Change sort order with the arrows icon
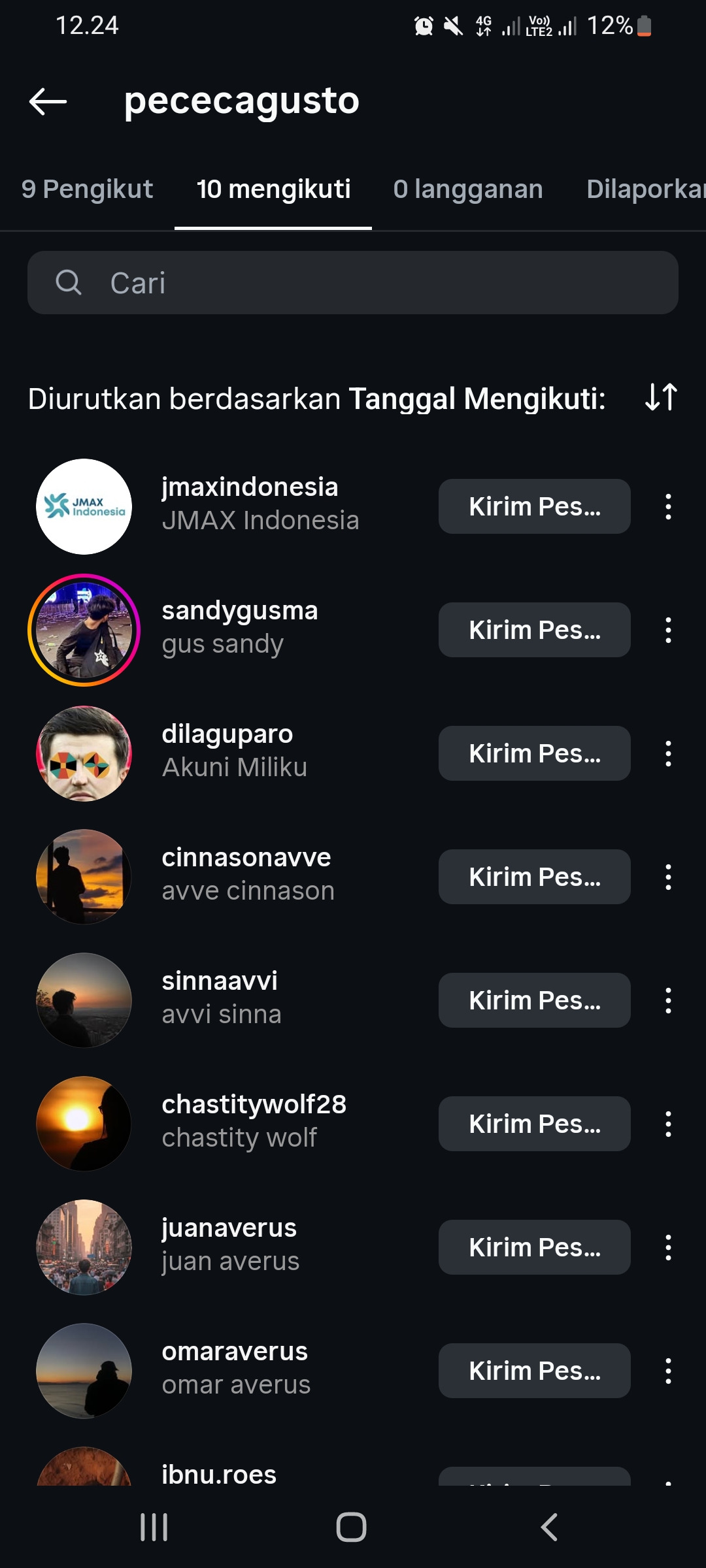Screen dimensions: 706x1568 pyautogui.click(x=660, y=397)
